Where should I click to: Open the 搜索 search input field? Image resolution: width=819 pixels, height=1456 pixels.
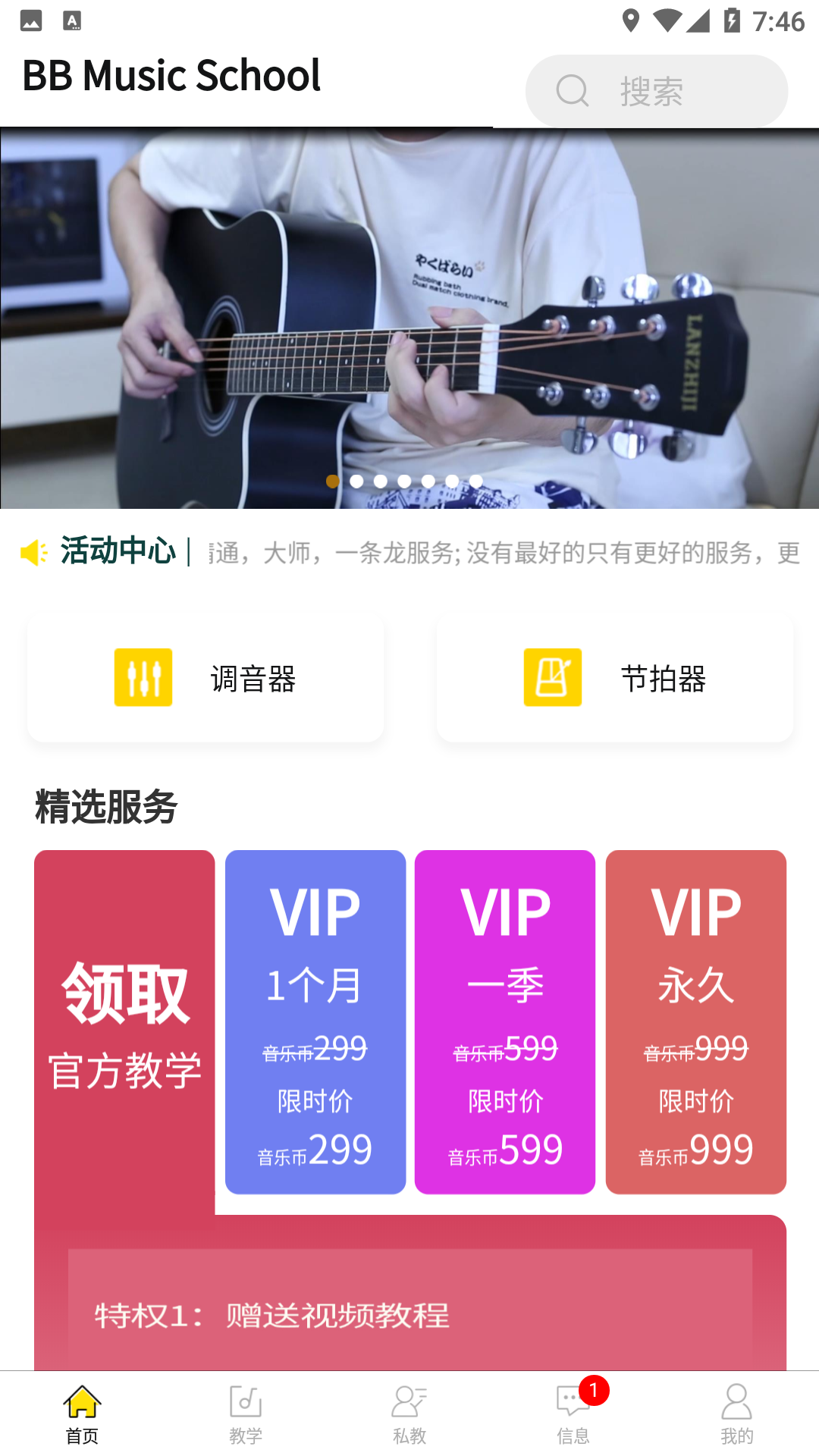tap(667, 90)
